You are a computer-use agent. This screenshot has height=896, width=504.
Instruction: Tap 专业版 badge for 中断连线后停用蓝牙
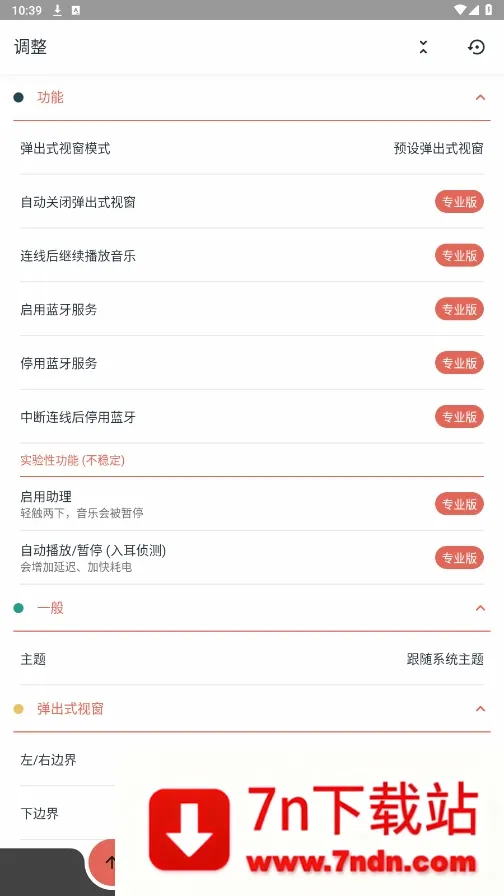point(459,417)
